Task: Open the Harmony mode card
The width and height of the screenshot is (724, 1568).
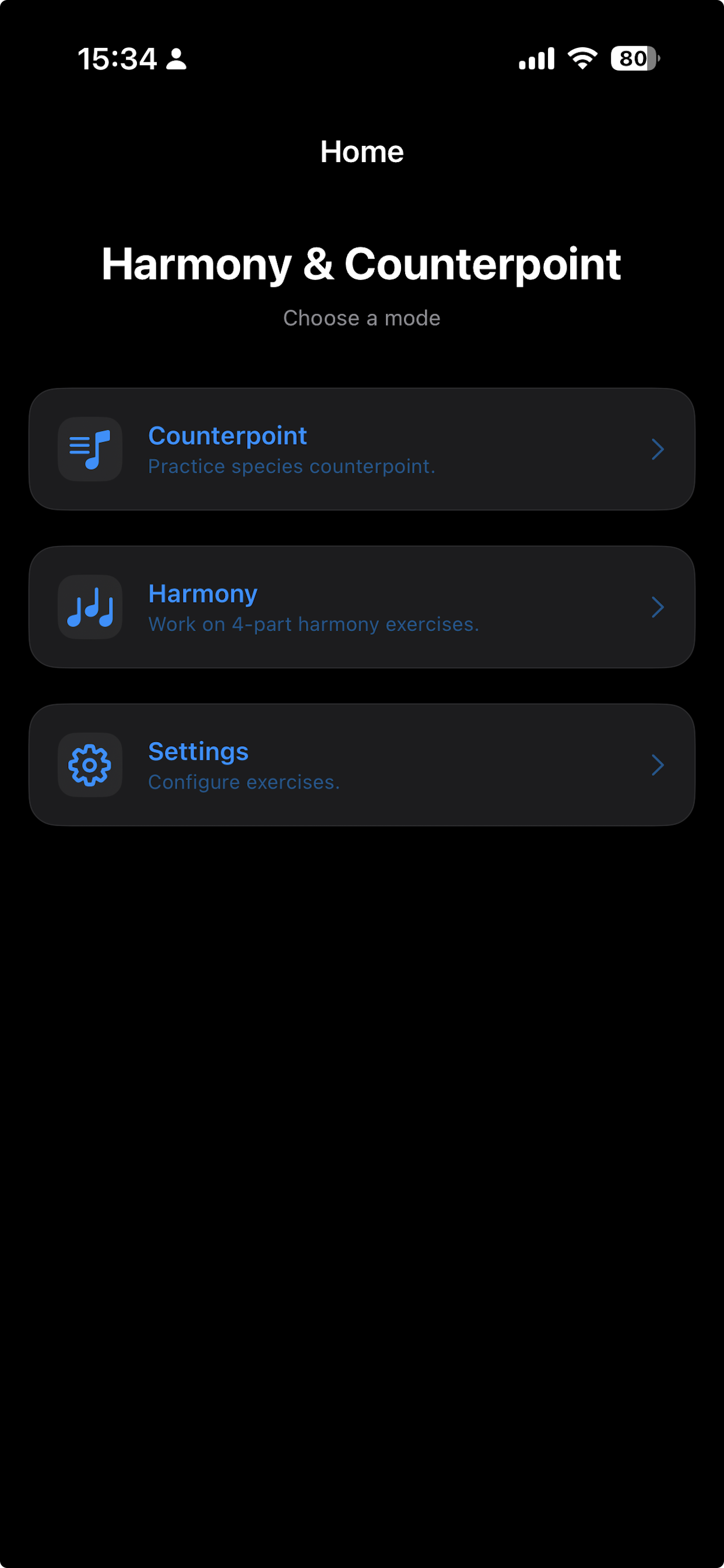Action: [362, 607]
